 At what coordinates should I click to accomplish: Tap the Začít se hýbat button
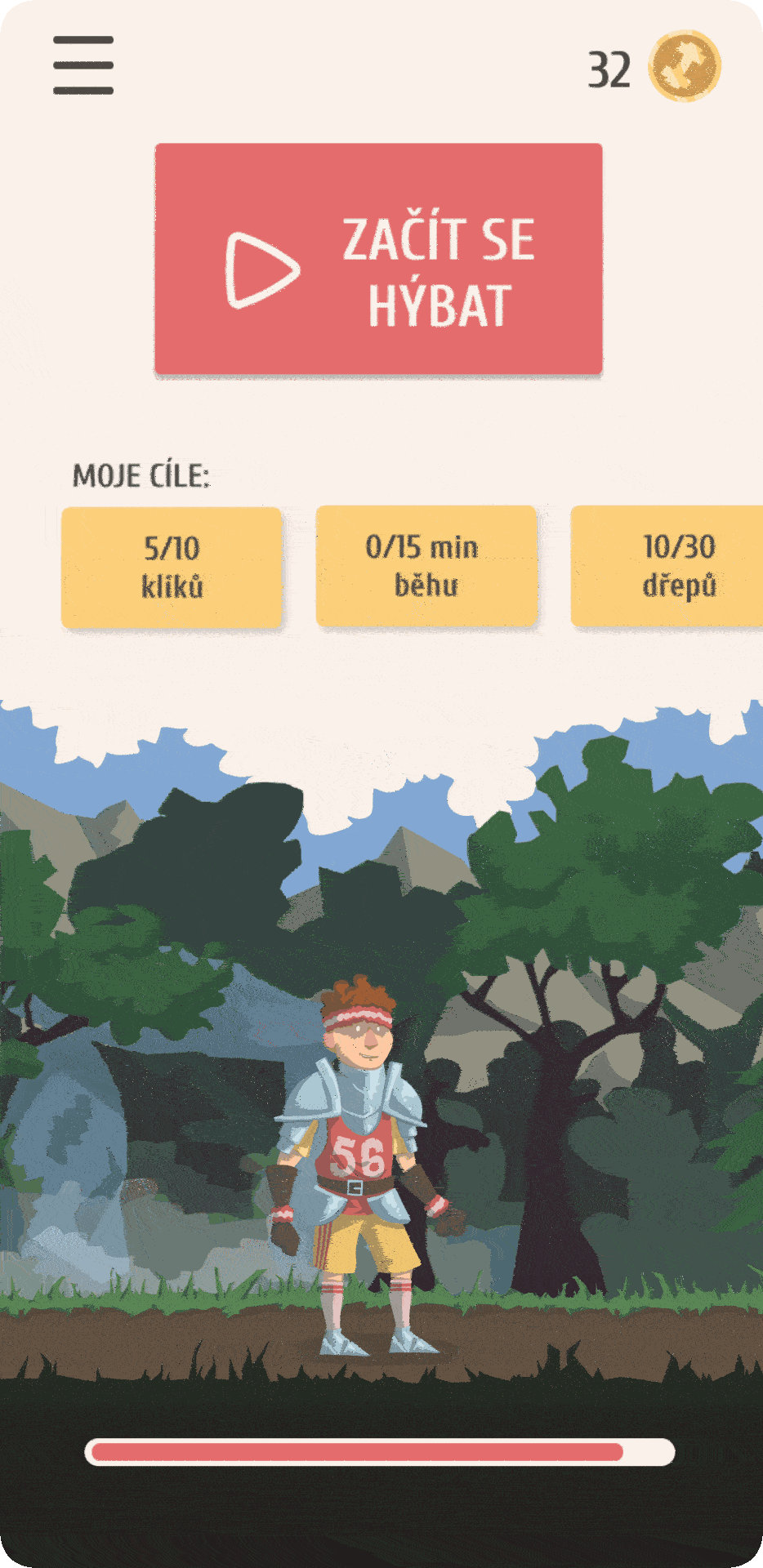pyautogui.click(x=378, y=259)
